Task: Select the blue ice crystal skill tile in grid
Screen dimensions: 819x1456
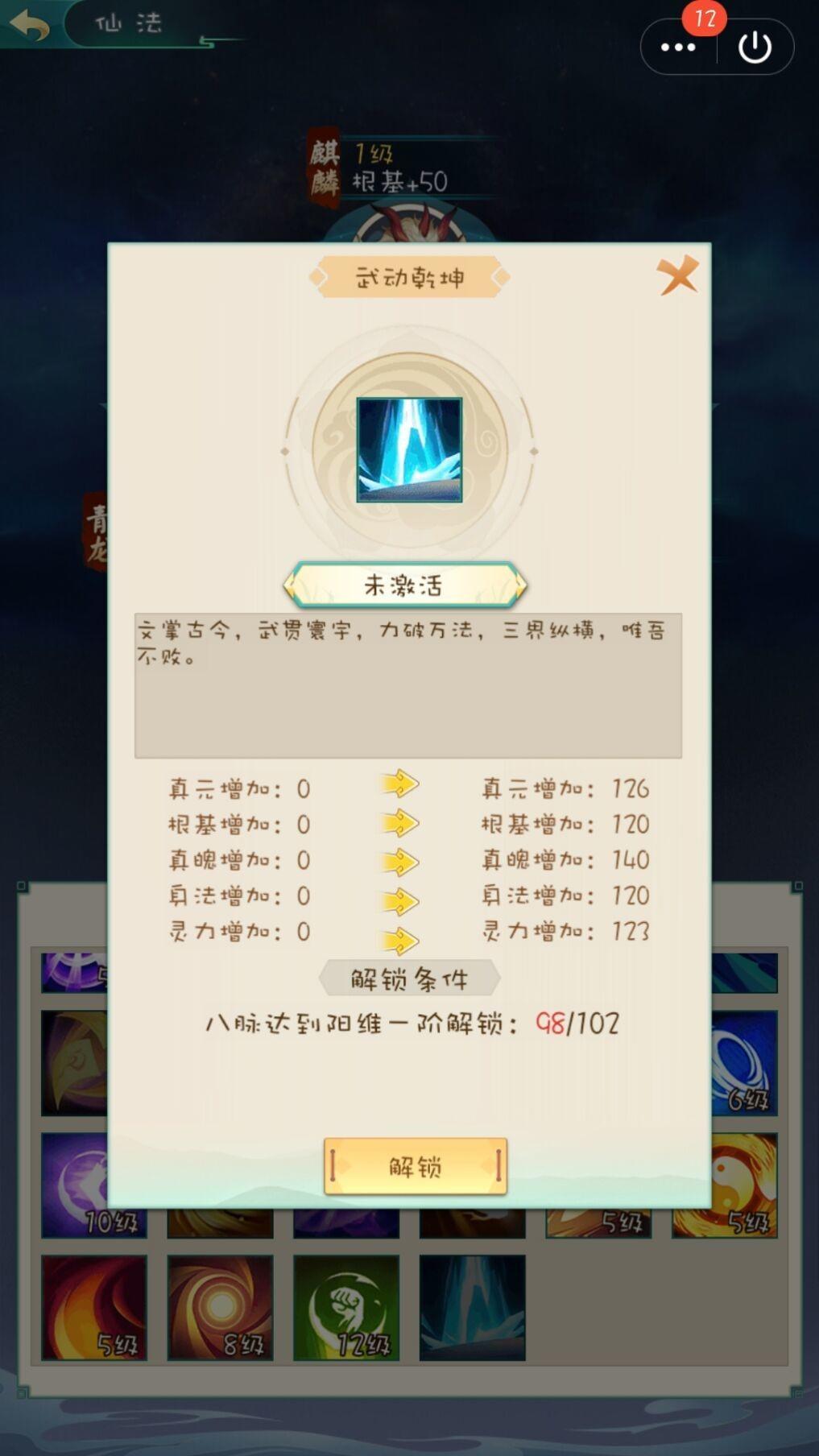Action: pyautogui.click(x=472, y=1308)
